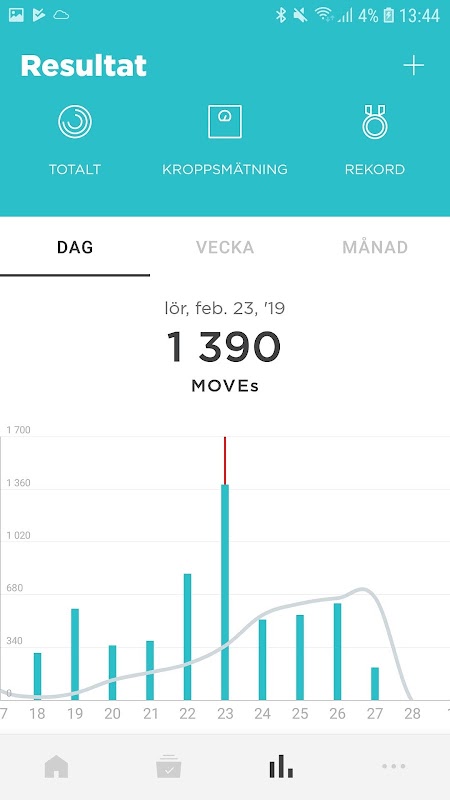Image resolution: width=450 pixels, height=800 pixels.
Task: Open the more options dots tab
Action: [x=394, y=766]
